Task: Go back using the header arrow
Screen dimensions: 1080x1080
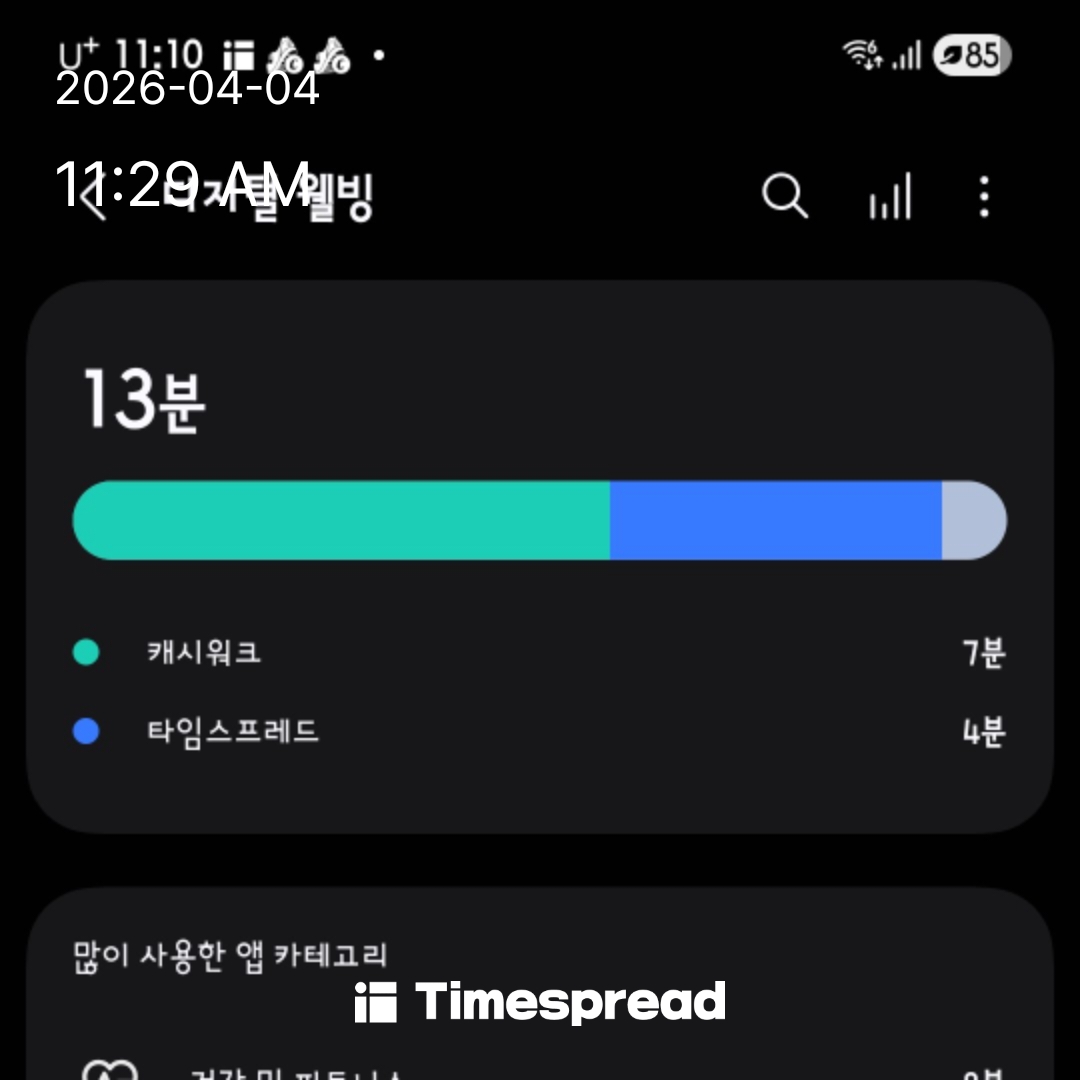Action: [94, 194]
